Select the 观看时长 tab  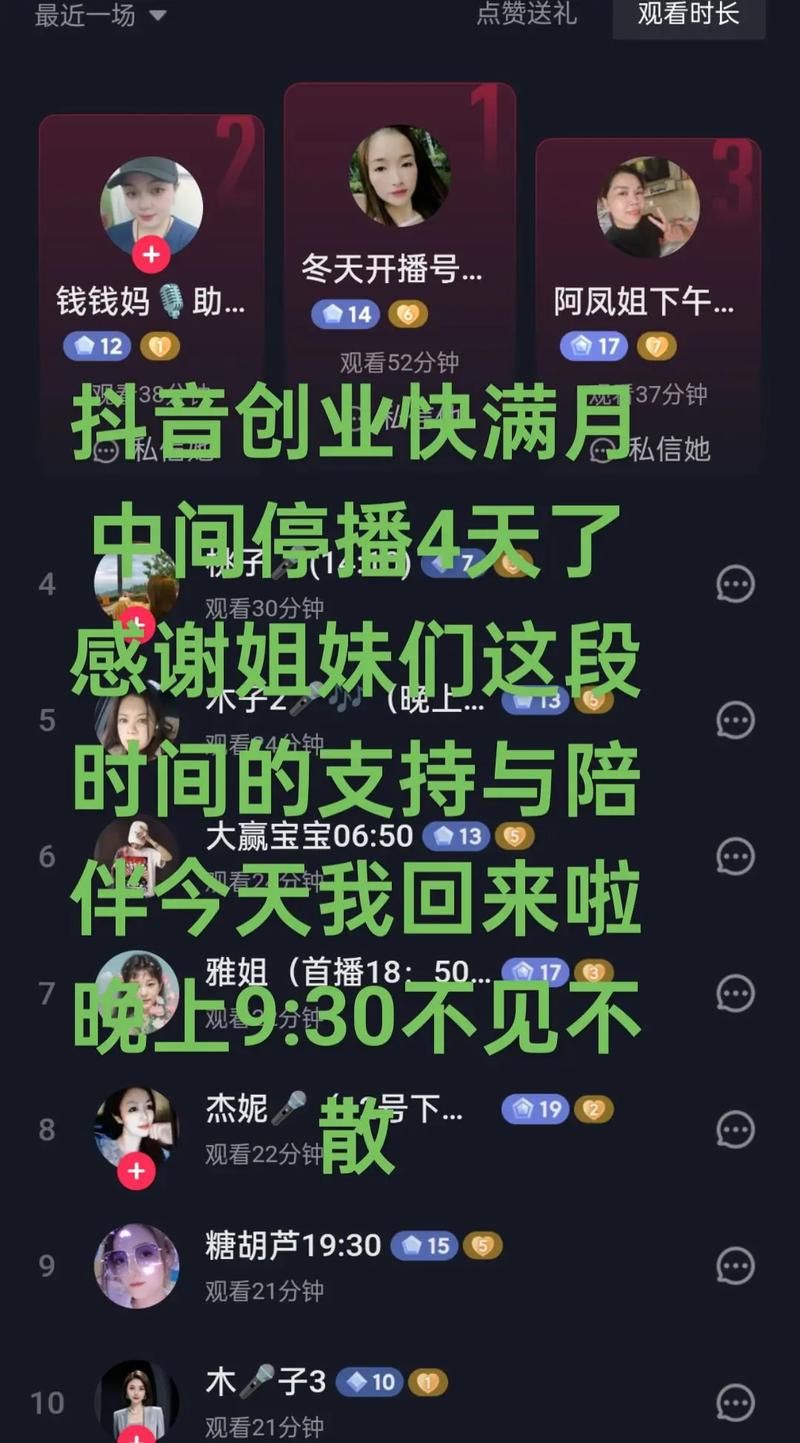pos(688,14)
